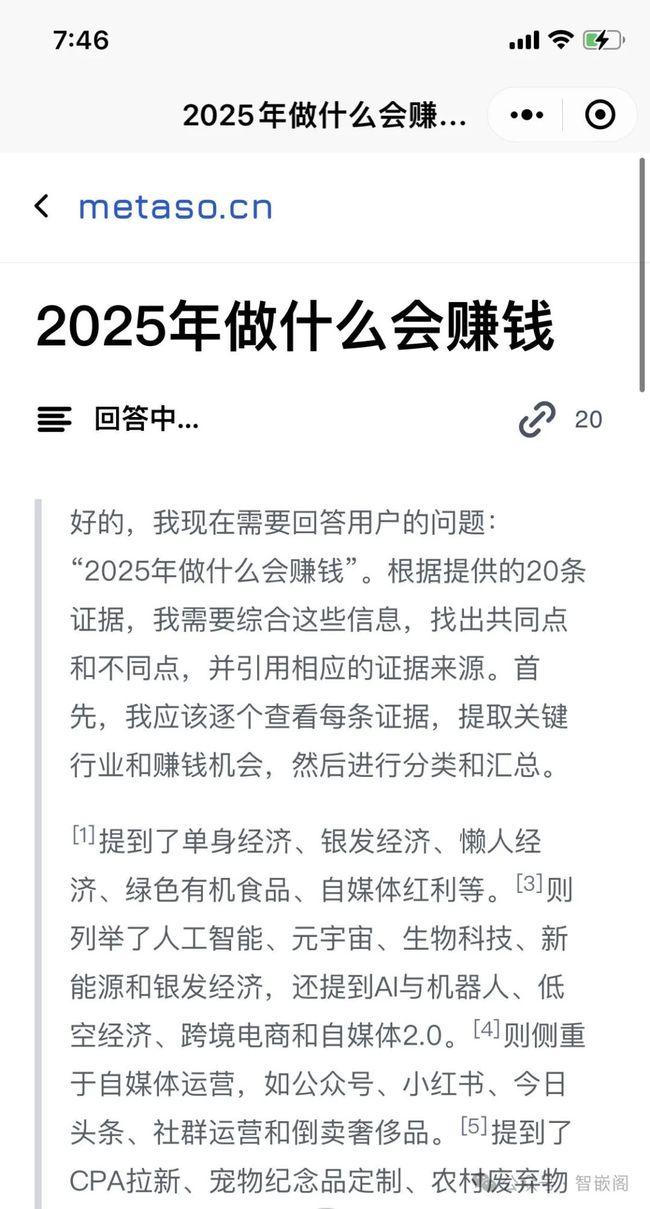Close the mini program with the circle button

[x=600, y=115]
